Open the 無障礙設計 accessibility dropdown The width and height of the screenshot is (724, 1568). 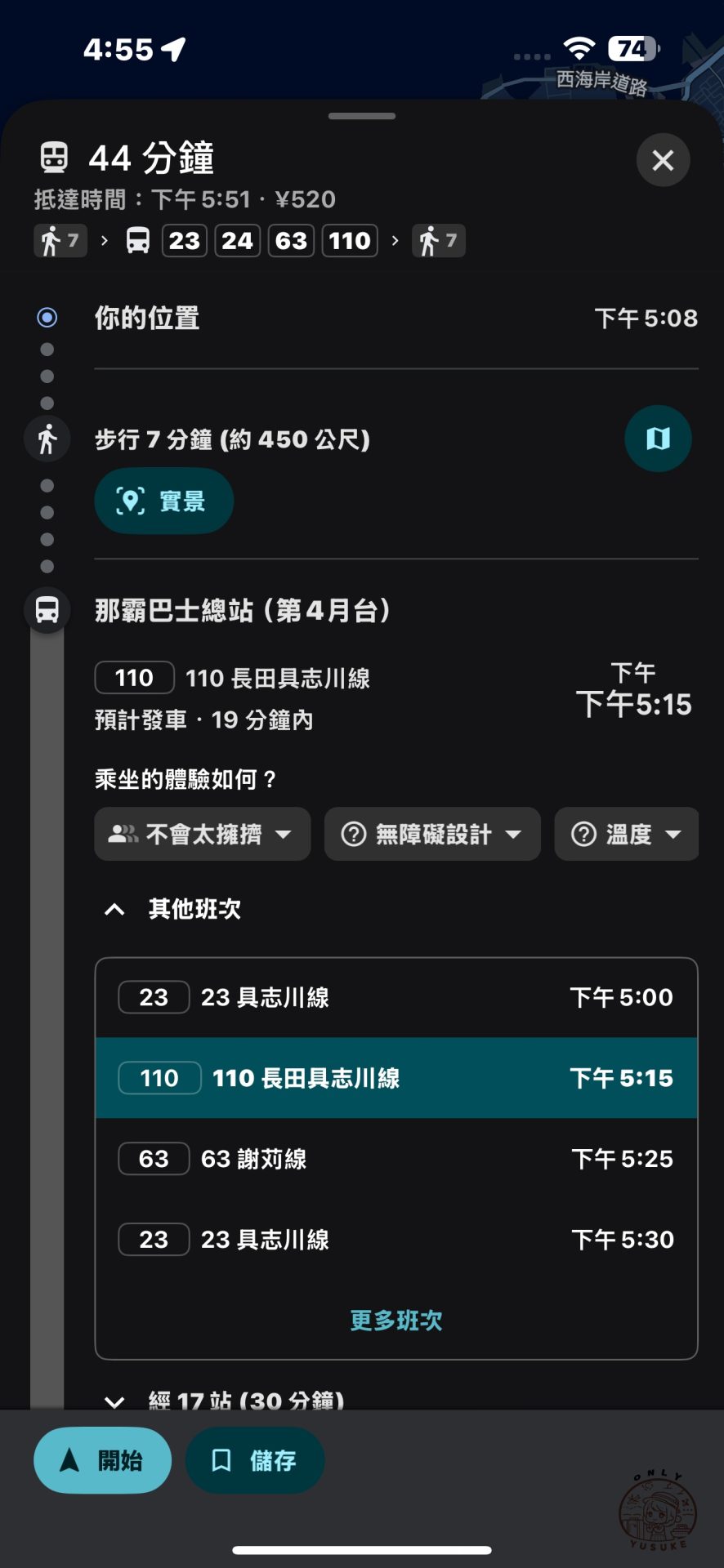[432, 834]
